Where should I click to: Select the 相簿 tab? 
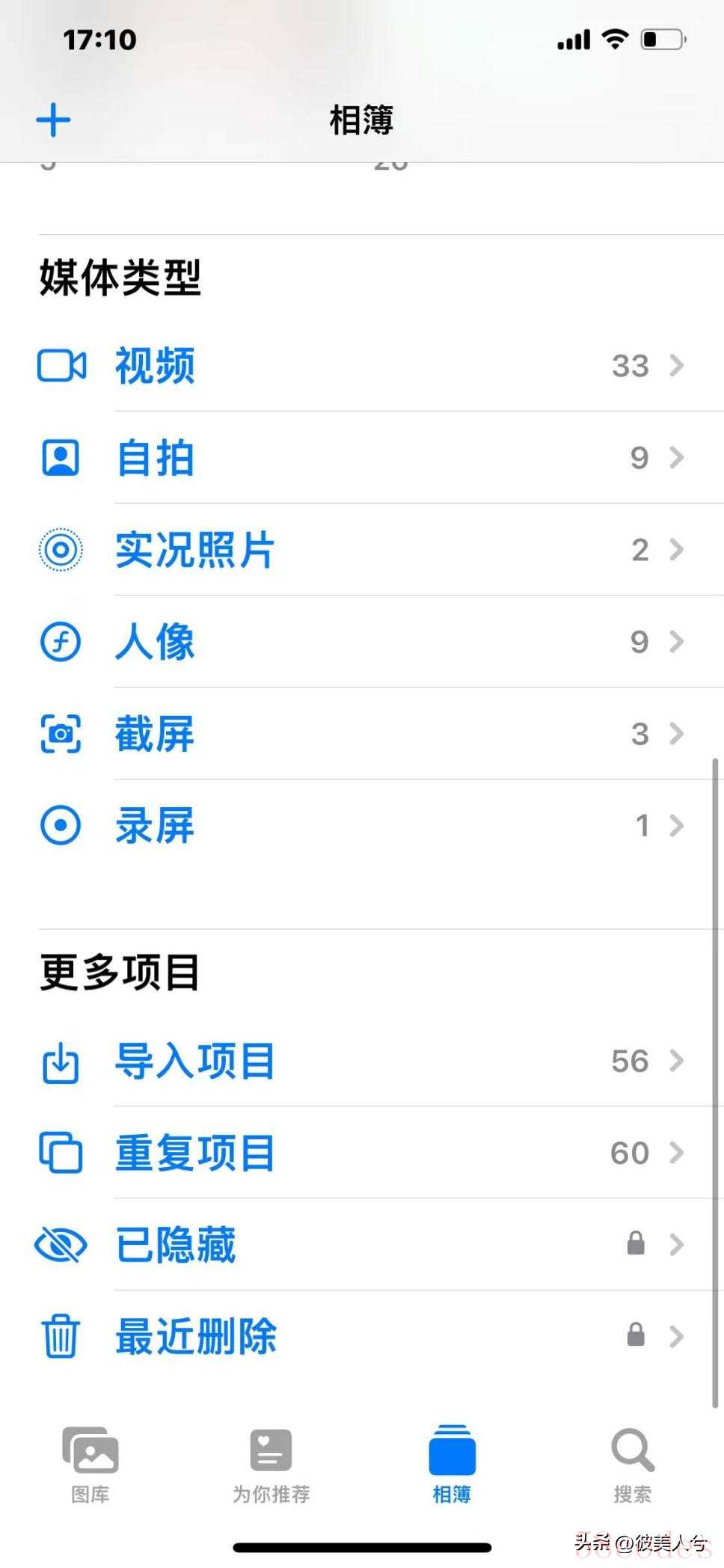pos(452,1465)
